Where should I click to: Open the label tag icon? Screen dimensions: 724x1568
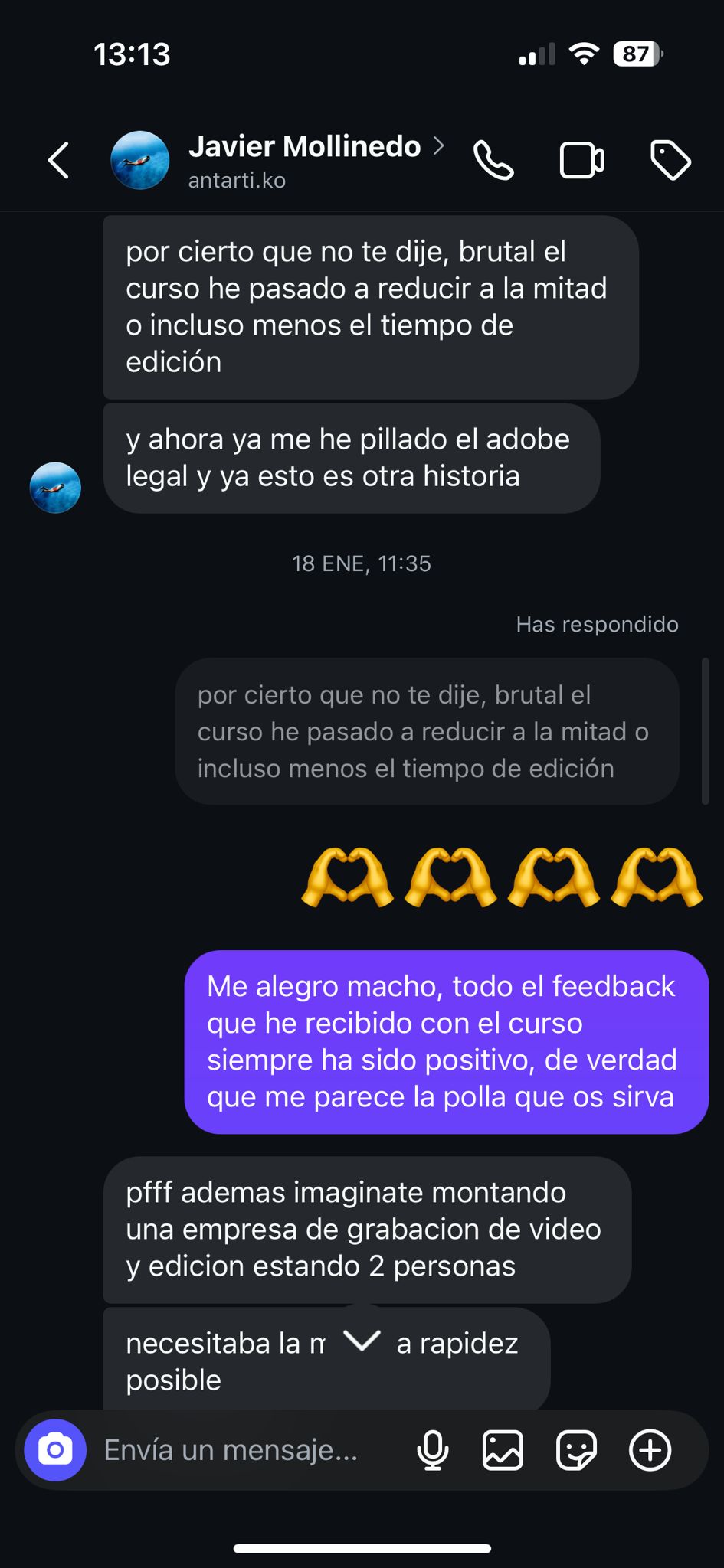pos(670,160)
